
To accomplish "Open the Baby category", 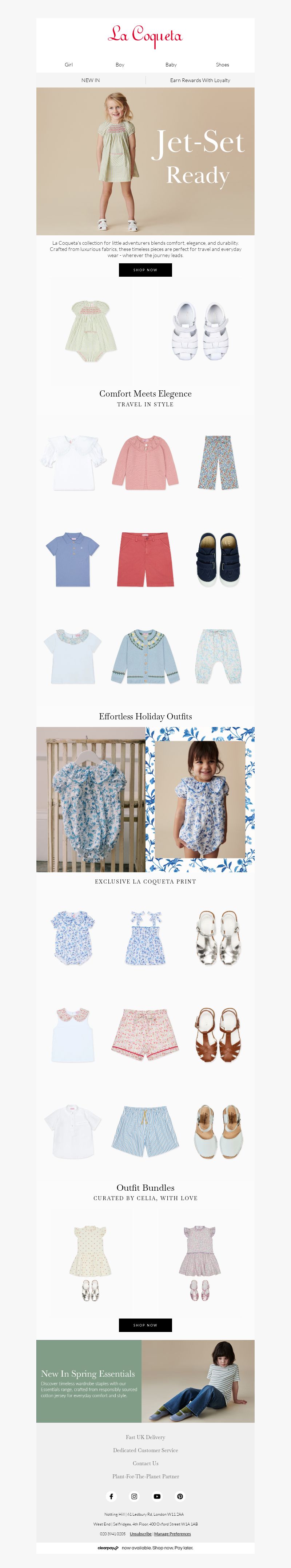I will [x=171, y=65].
